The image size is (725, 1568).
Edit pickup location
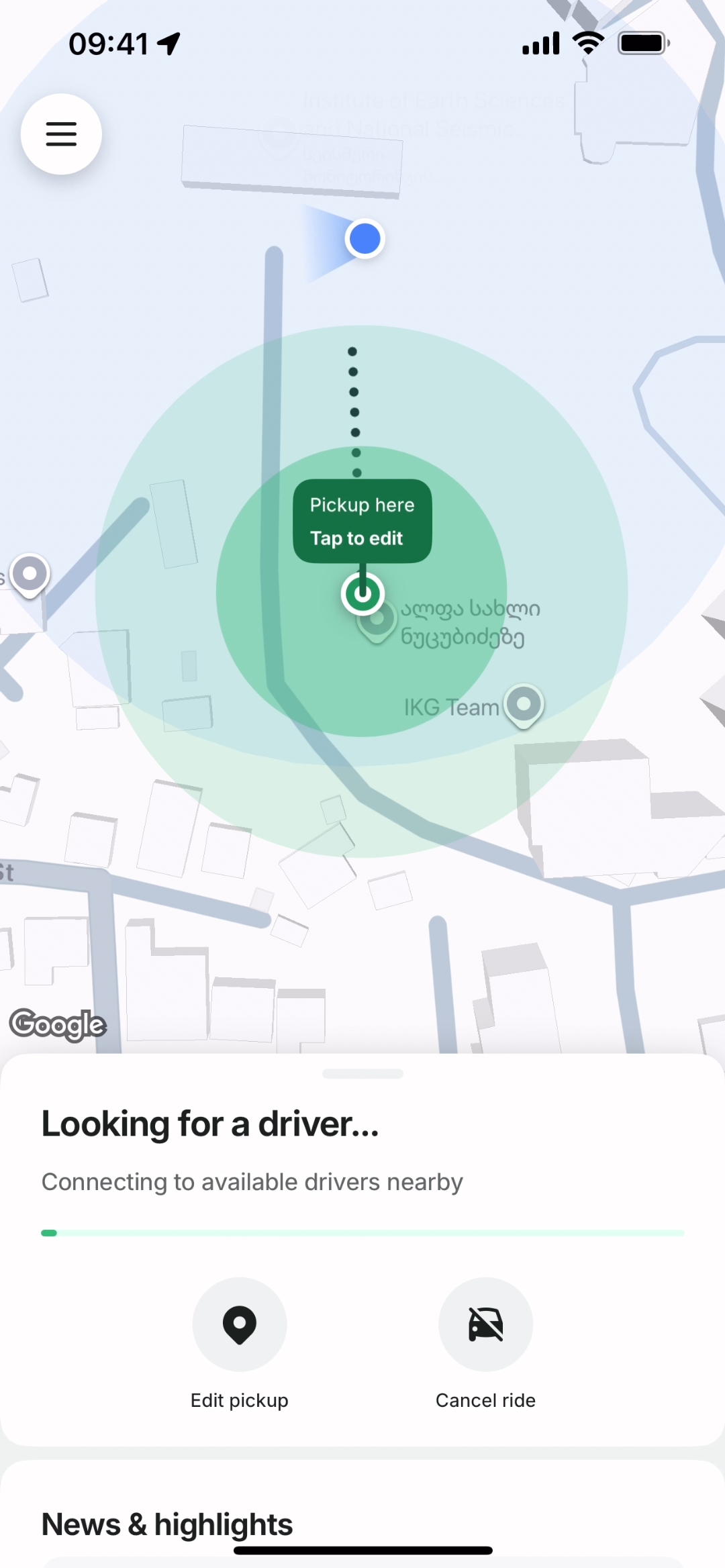(240, 1324)
